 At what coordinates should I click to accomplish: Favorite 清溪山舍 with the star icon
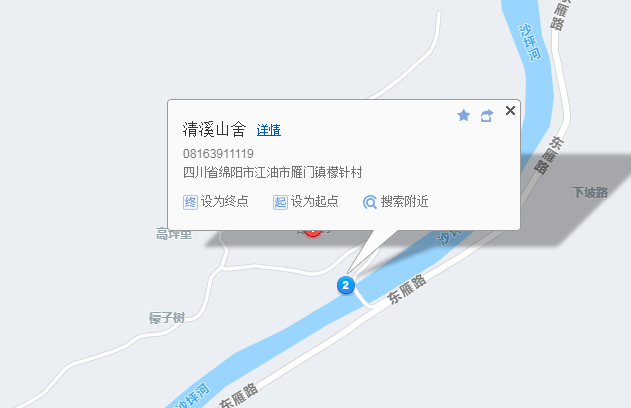pyautogui.click(x=463, y=116)
